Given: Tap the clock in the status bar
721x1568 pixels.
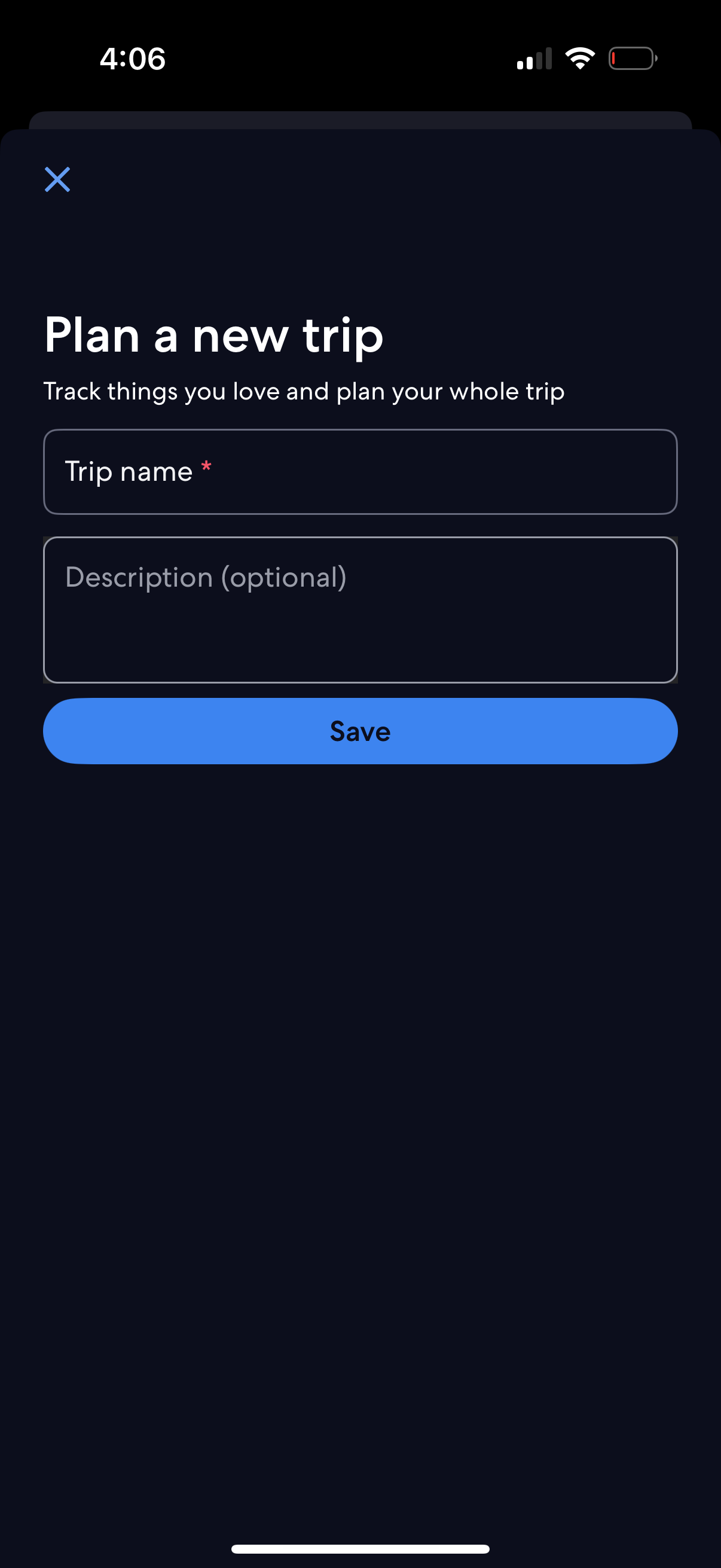Looking at the screenshot, I should 132,59.
